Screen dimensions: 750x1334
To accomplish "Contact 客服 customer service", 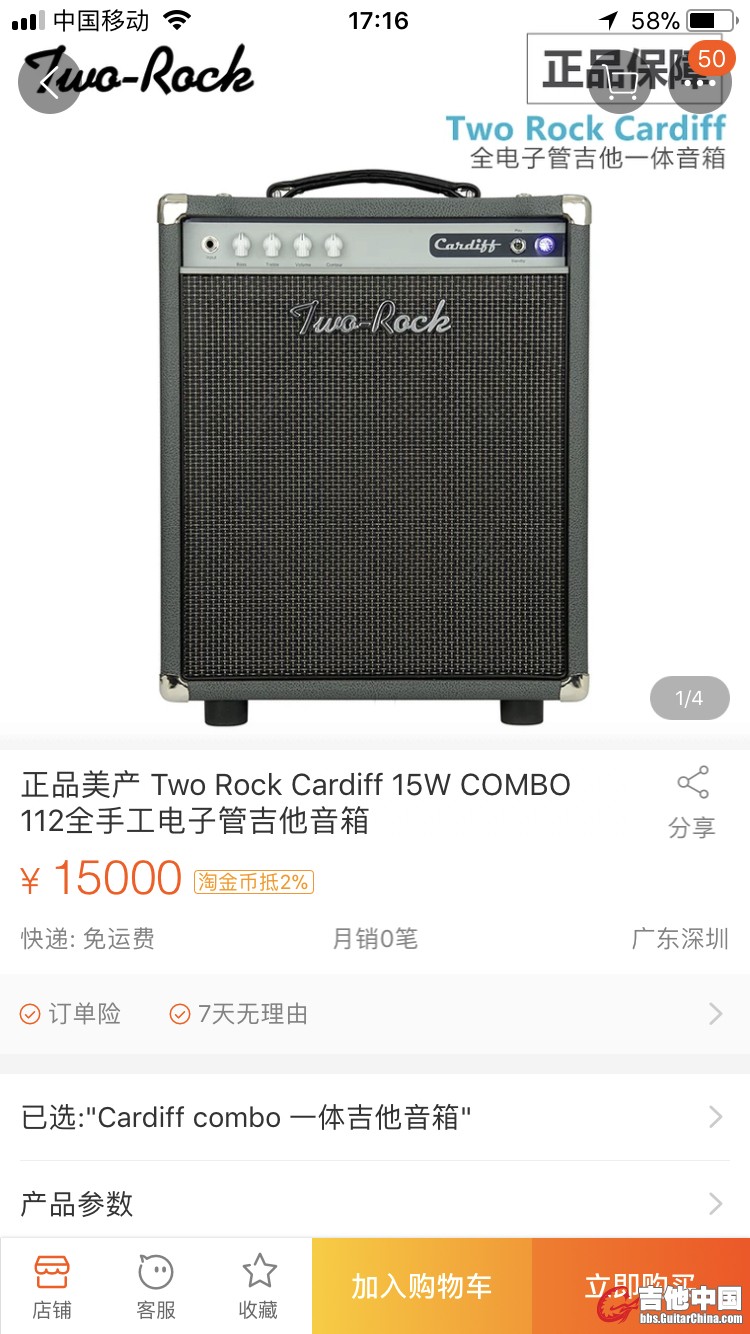I will click(x=156, y=1287).
